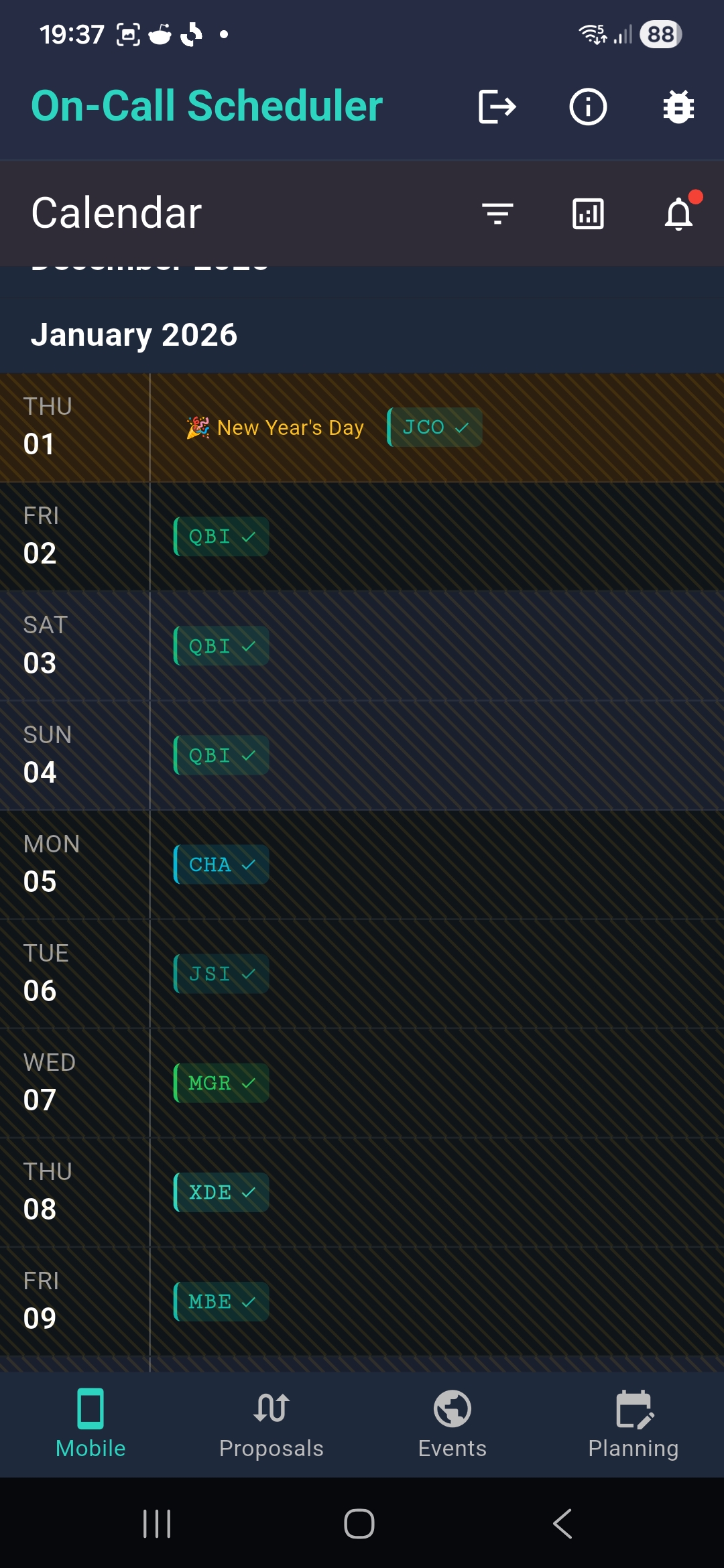
Task: Tap the QBI chip on Sunday 04
Action: pos(221,755)
